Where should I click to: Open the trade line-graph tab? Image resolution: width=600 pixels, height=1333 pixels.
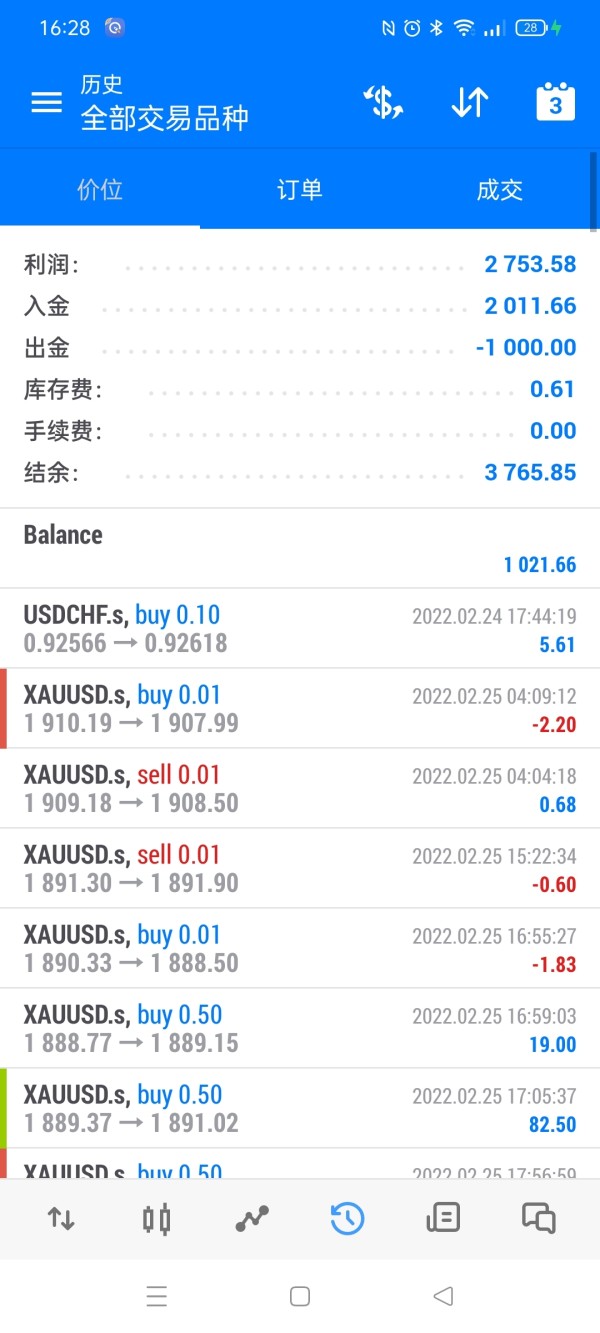point(252,1218)
